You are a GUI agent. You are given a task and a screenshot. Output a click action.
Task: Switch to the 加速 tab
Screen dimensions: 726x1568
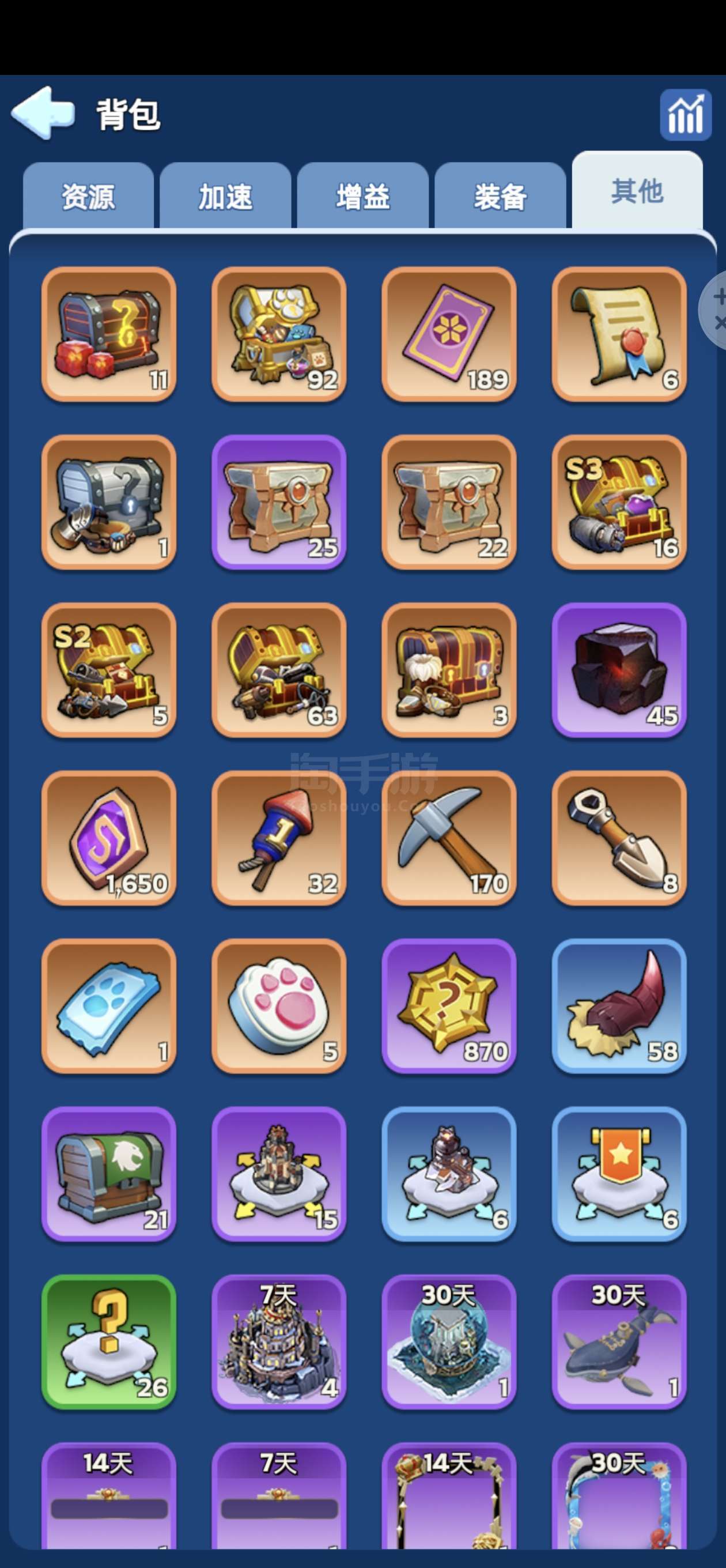click(x=225, y=197)
